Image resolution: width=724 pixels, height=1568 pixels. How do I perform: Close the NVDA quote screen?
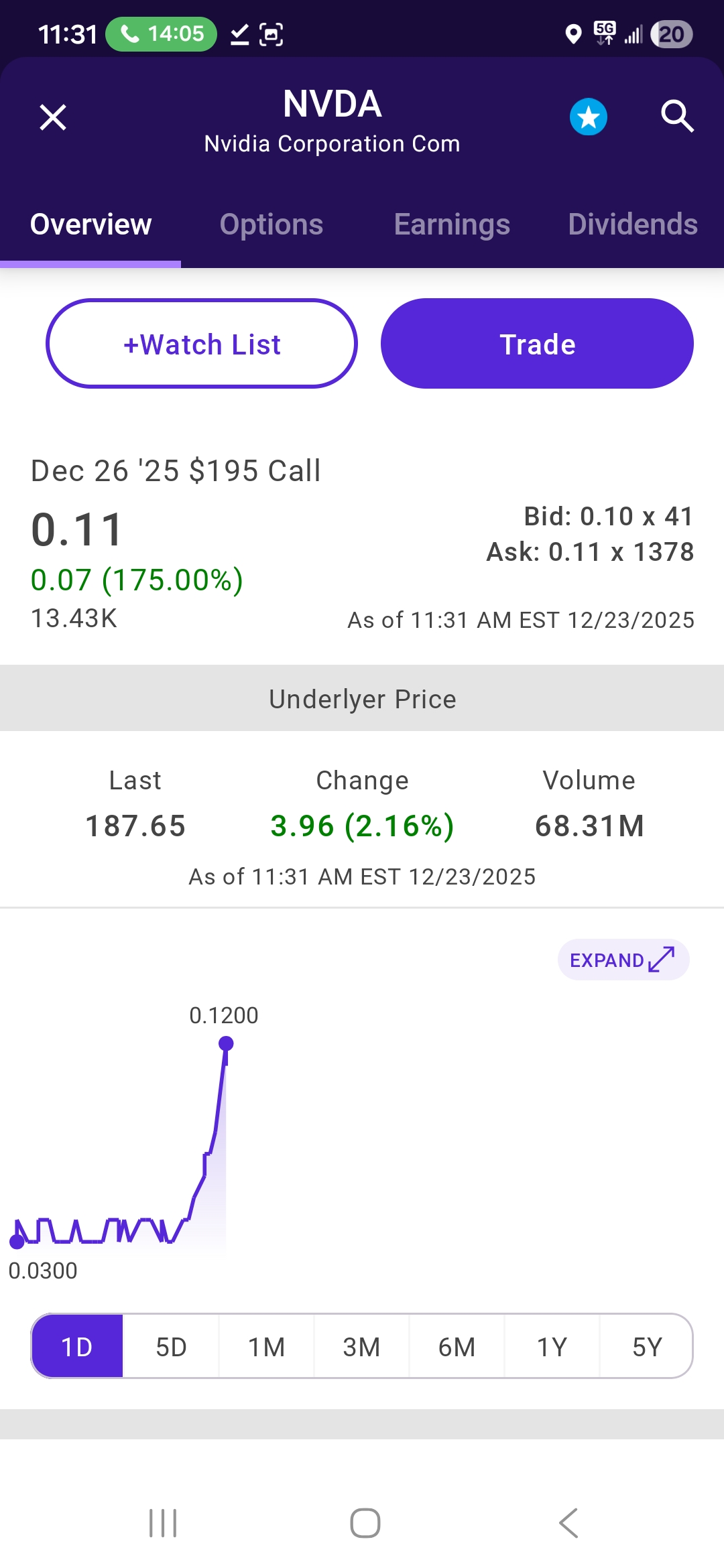pyautogui.click(x=53, y=117)
